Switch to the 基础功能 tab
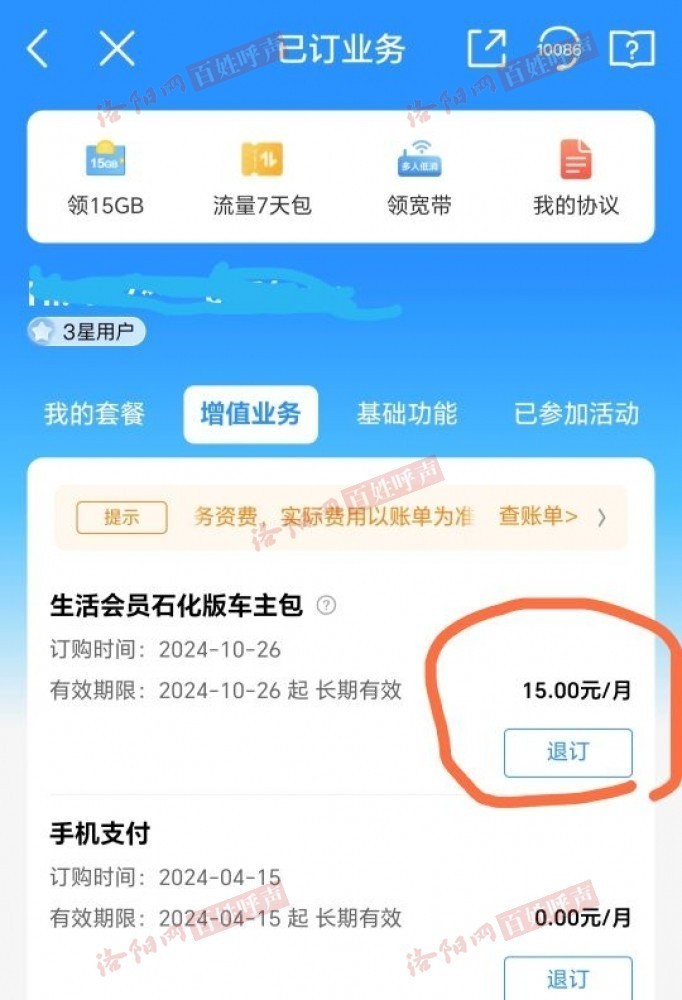682x1000 pixels. pos(407,414)
